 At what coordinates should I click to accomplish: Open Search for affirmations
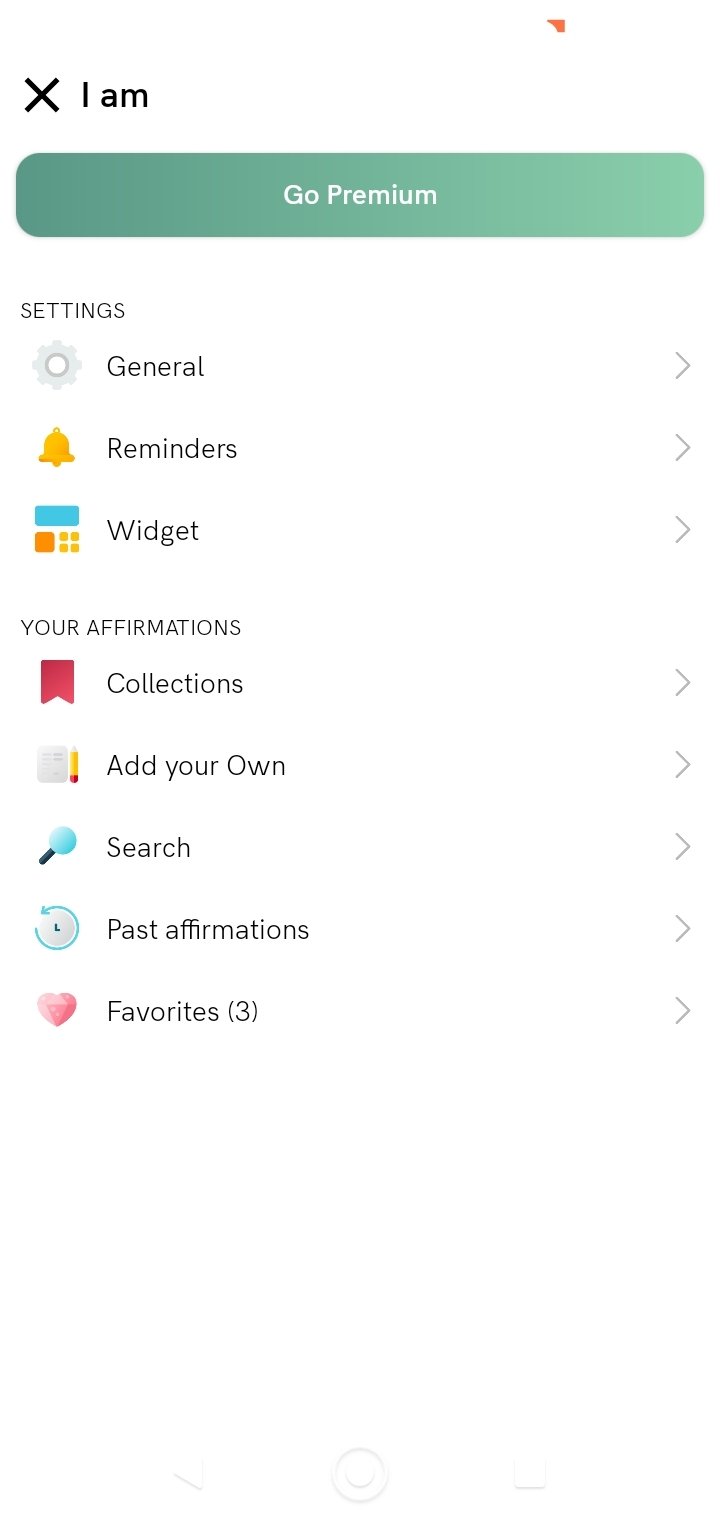pyautogui.click(x=360, y=847)
